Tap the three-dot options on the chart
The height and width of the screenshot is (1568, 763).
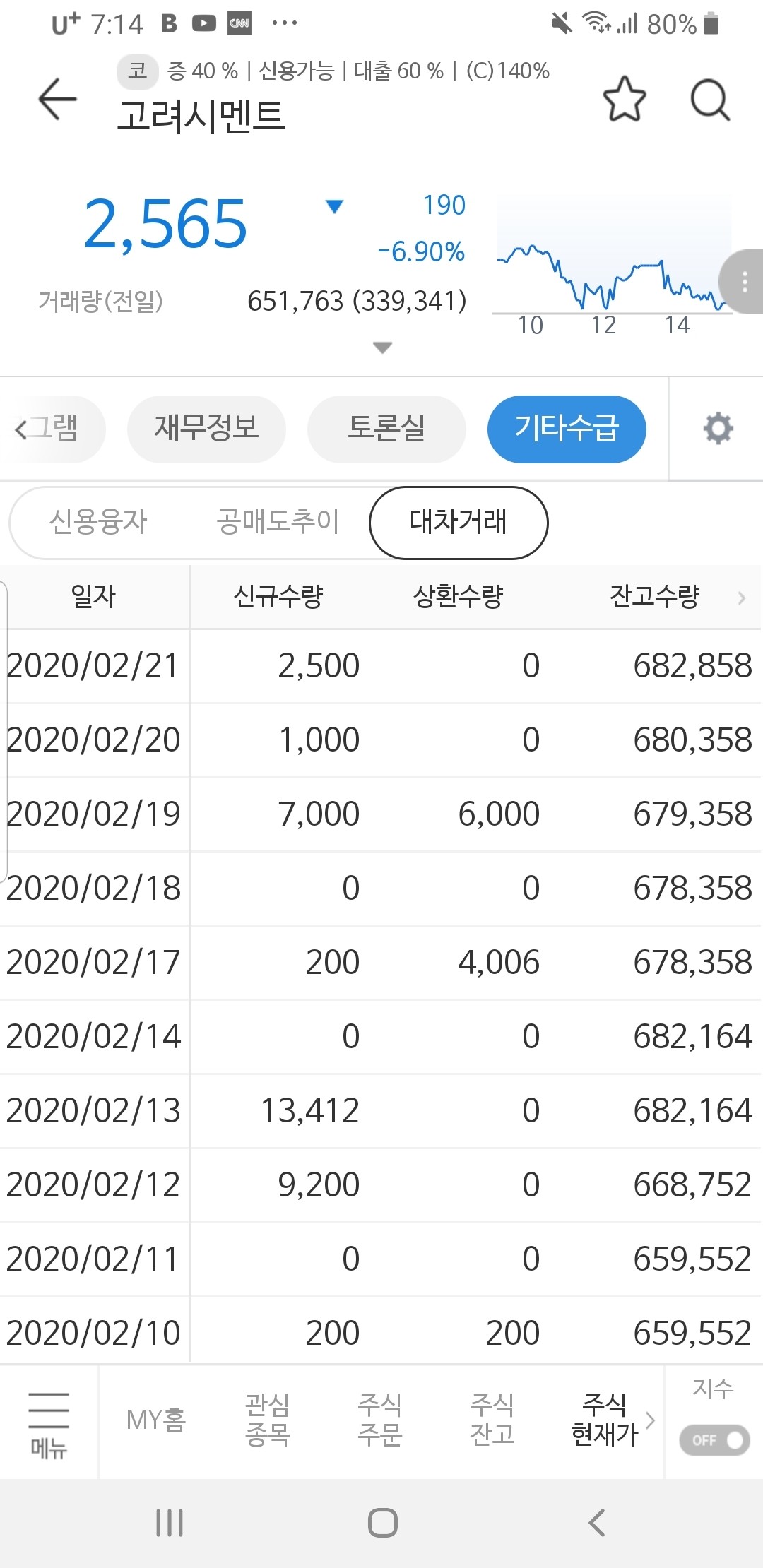coord(744,281)
